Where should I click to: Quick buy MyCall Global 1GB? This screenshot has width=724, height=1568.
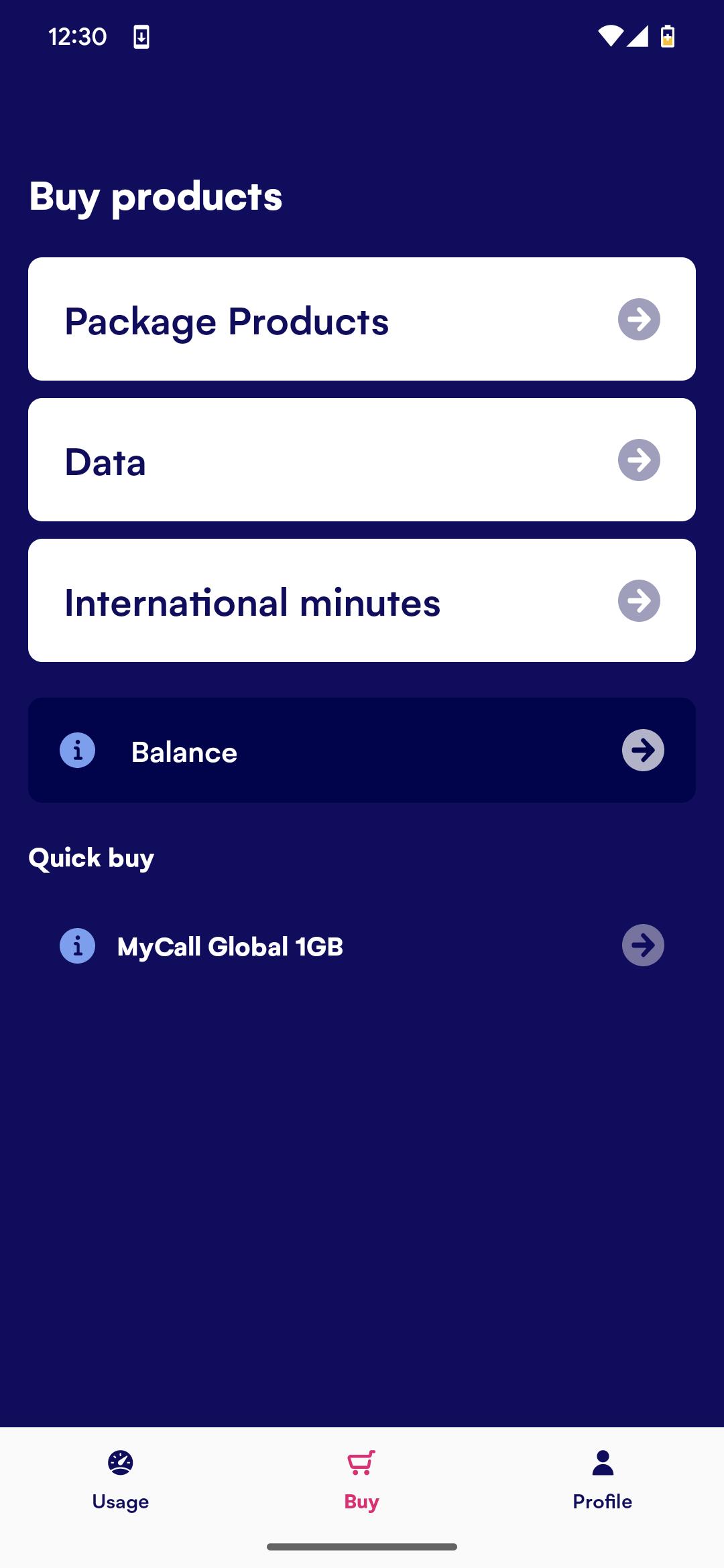(362, 945)
